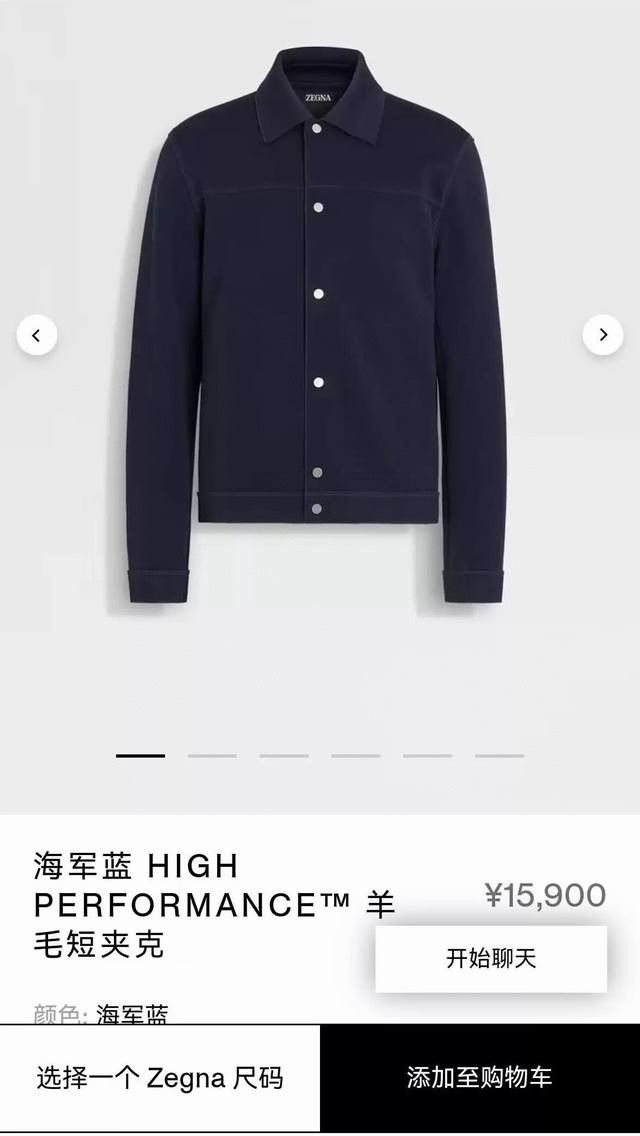Jump to the second image indicator dash
Image resolution: width=640 pixels, height=1136 pixels.
pos(212,756)
